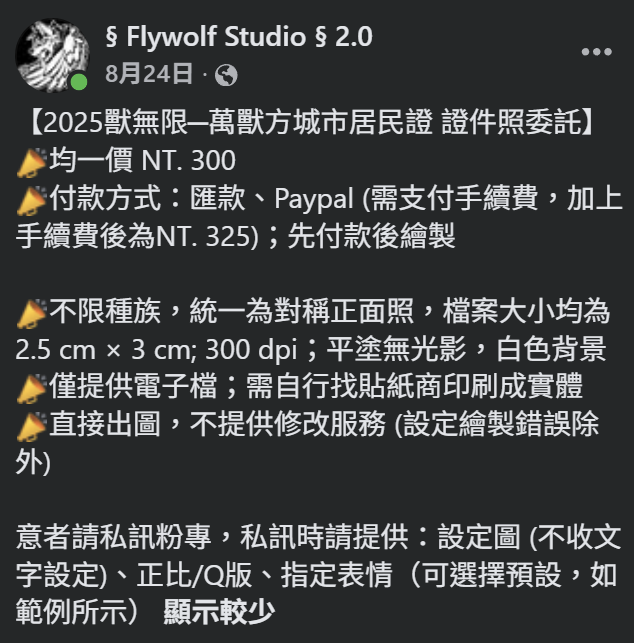
Task: Visit the § Flywolf Studio § 2.0 page
Action: (x=238, y=38)
